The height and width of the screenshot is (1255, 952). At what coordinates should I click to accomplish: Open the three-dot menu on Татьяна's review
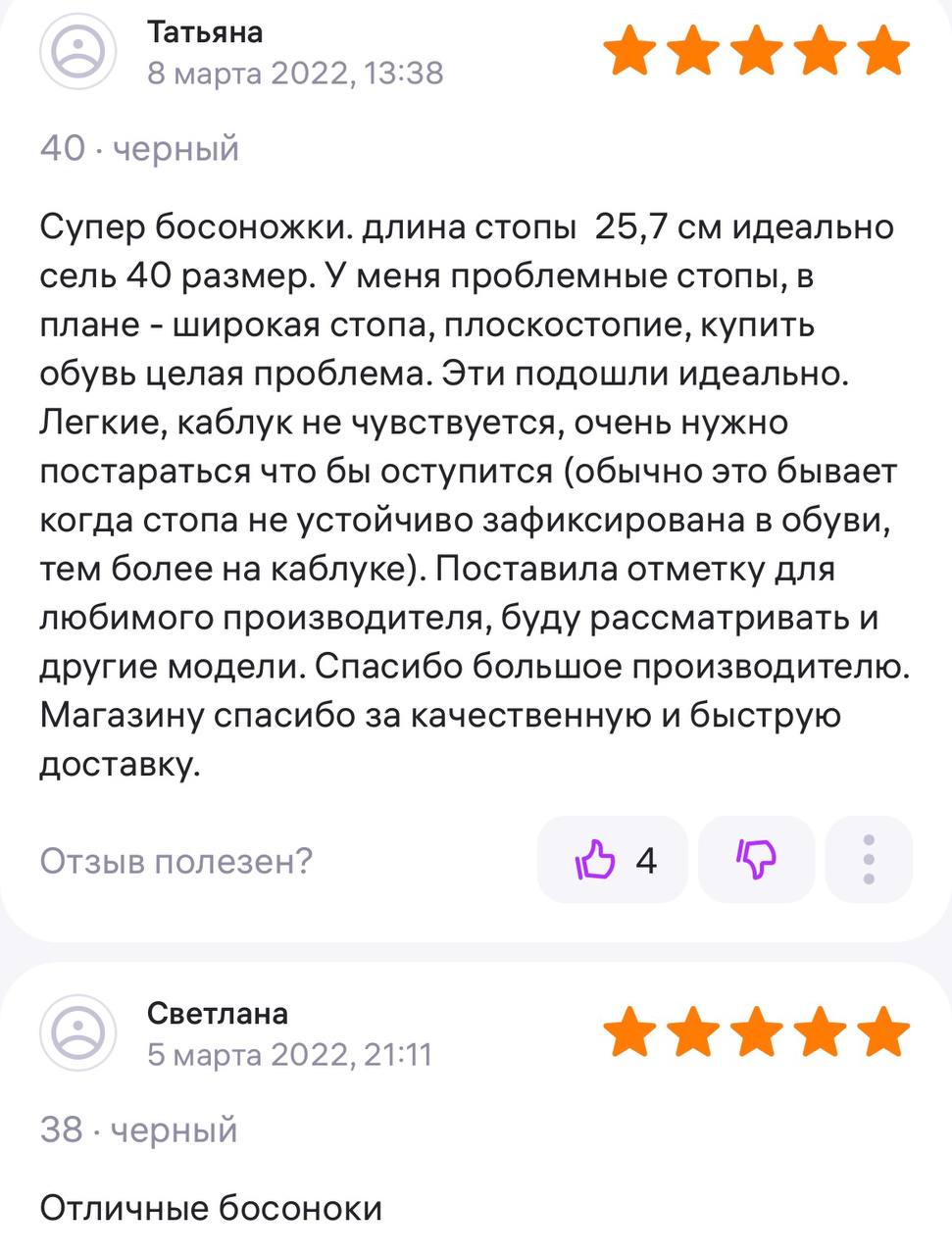click(869, 860)
